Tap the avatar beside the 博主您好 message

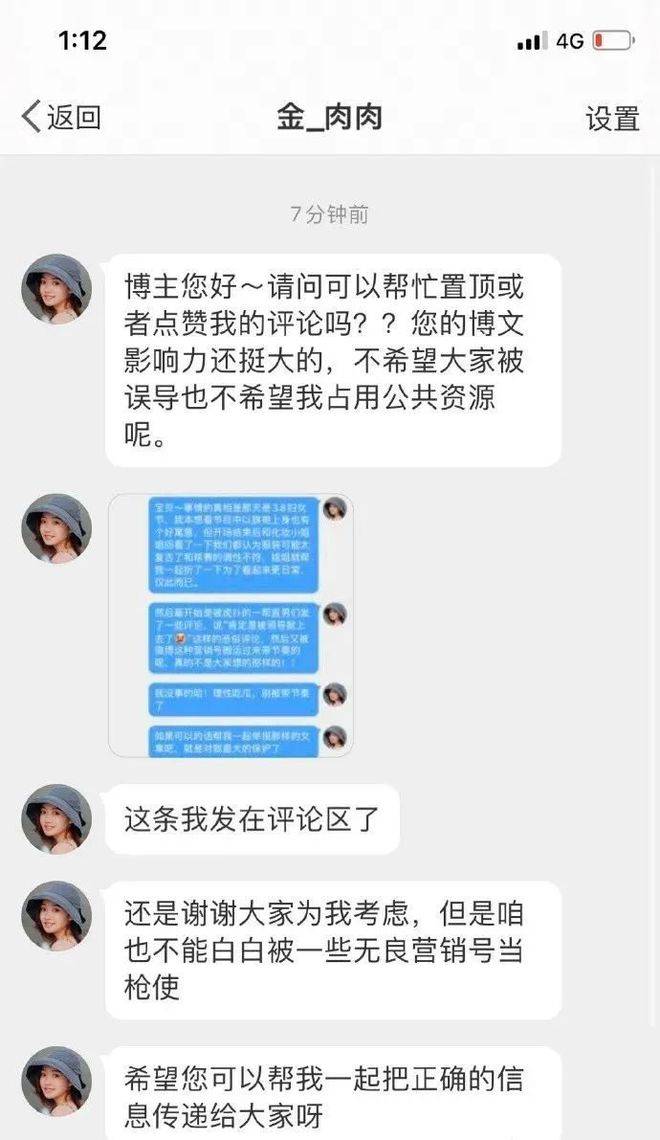57,289
